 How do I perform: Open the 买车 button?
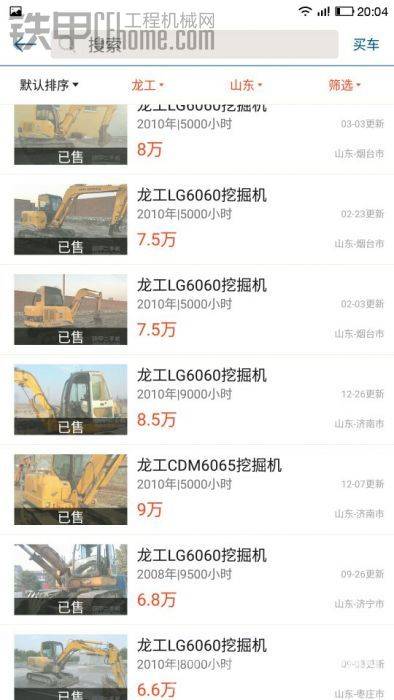366,45
